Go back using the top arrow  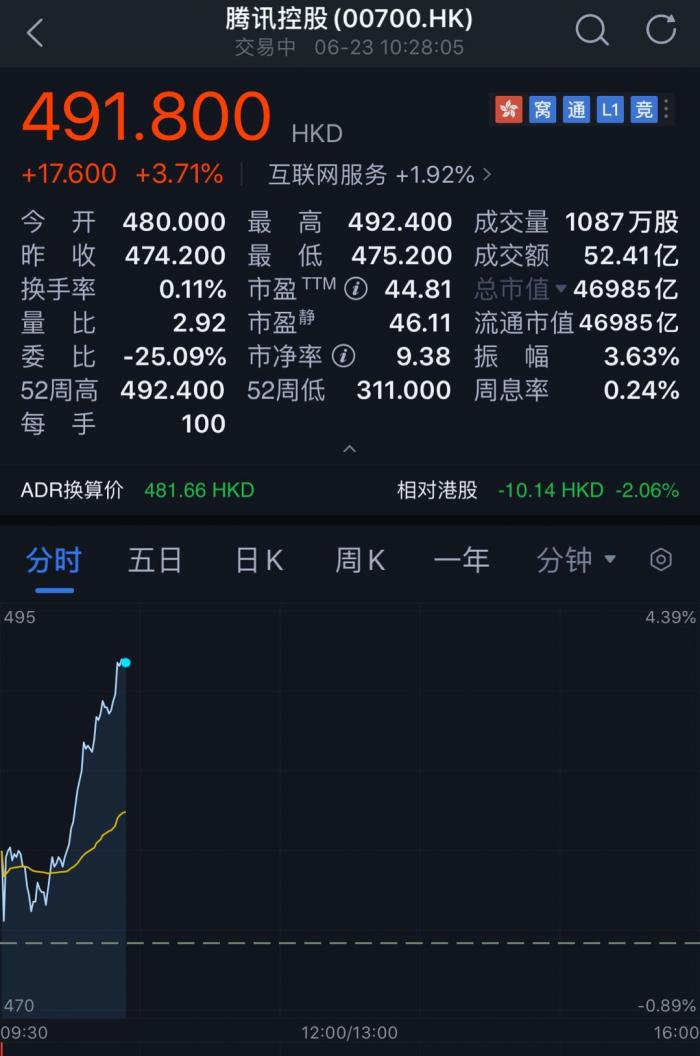(35, 32)
